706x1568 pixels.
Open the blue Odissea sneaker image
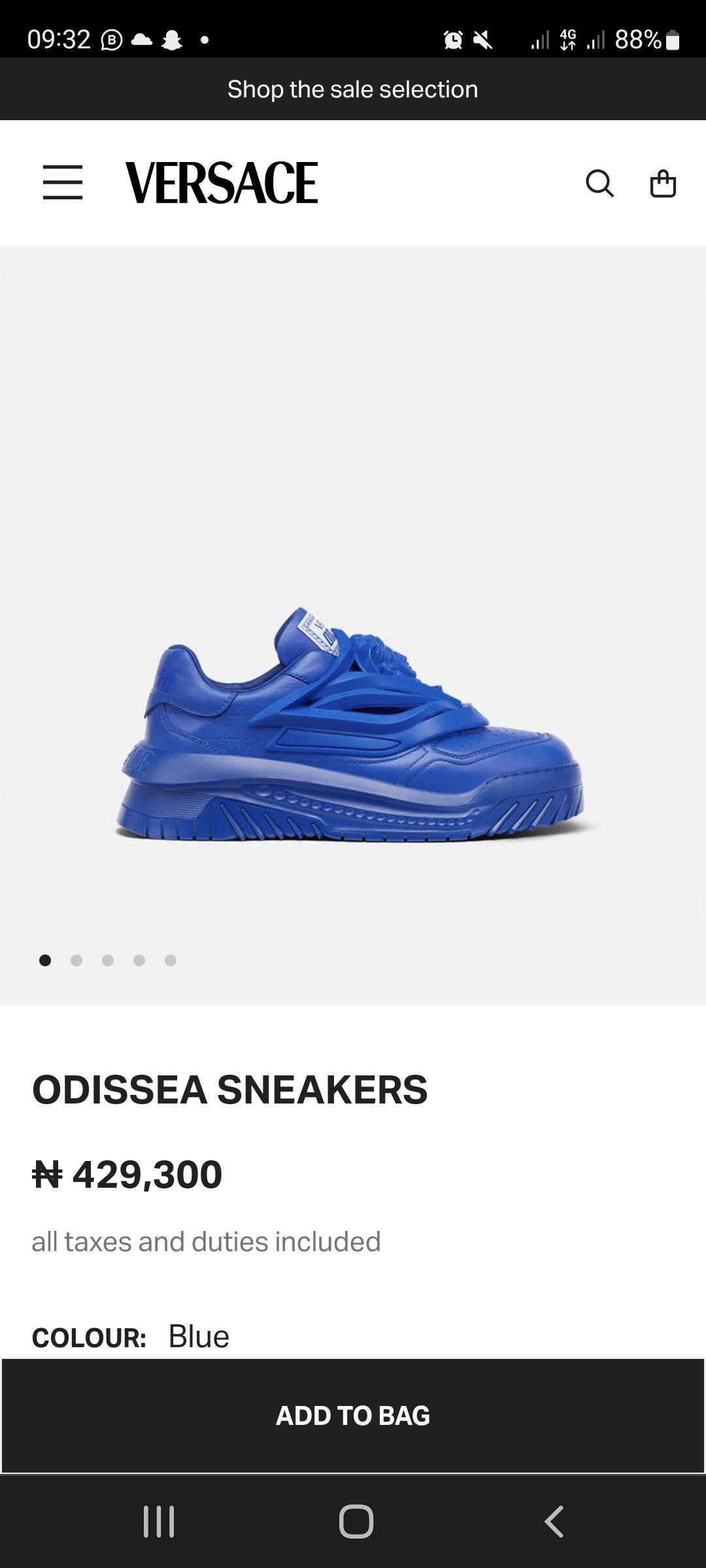(353, 725)
